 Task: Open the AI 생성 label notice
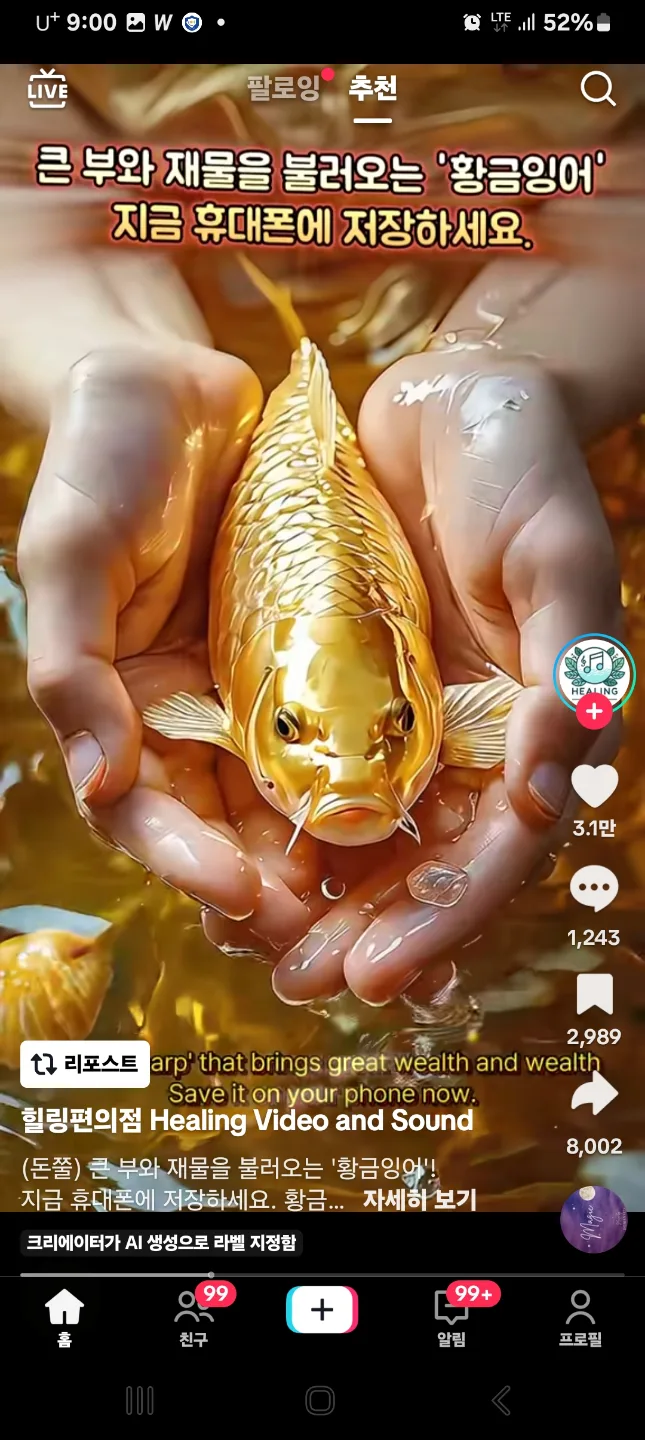click(x=161, y=1243)
